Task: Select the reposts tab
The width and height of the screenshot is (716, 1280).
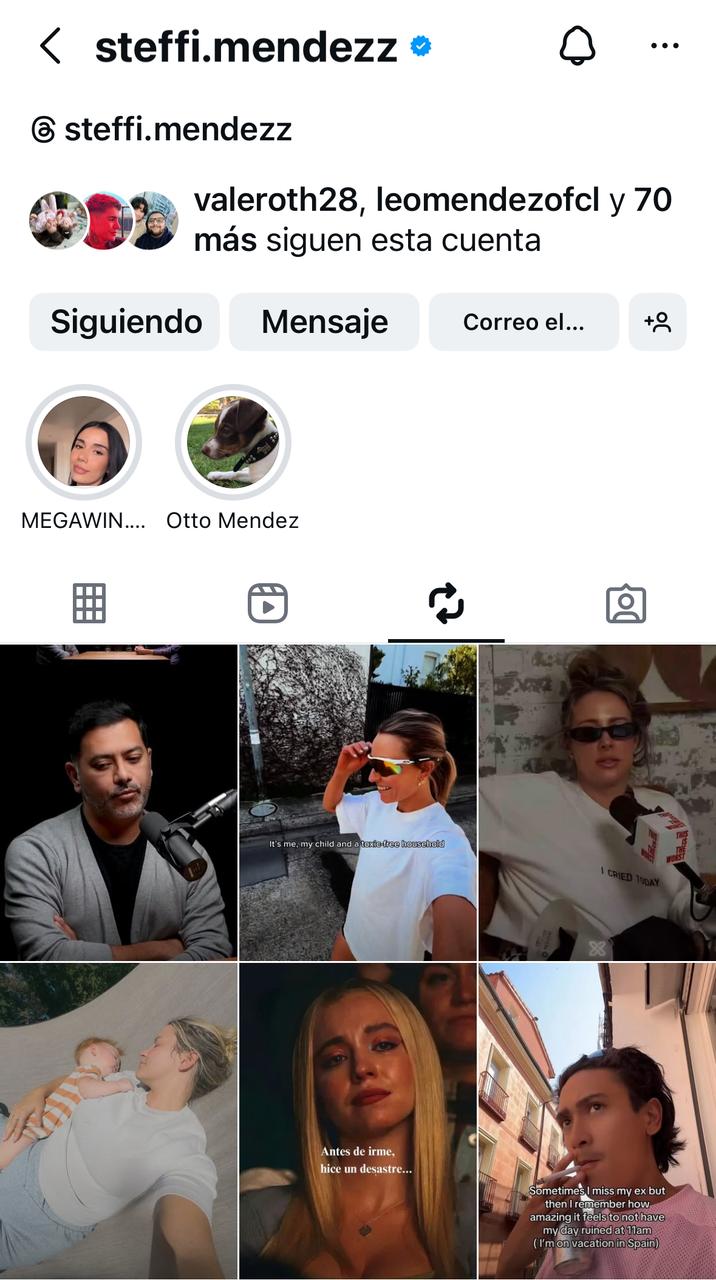Action: [x=446, y=604]
